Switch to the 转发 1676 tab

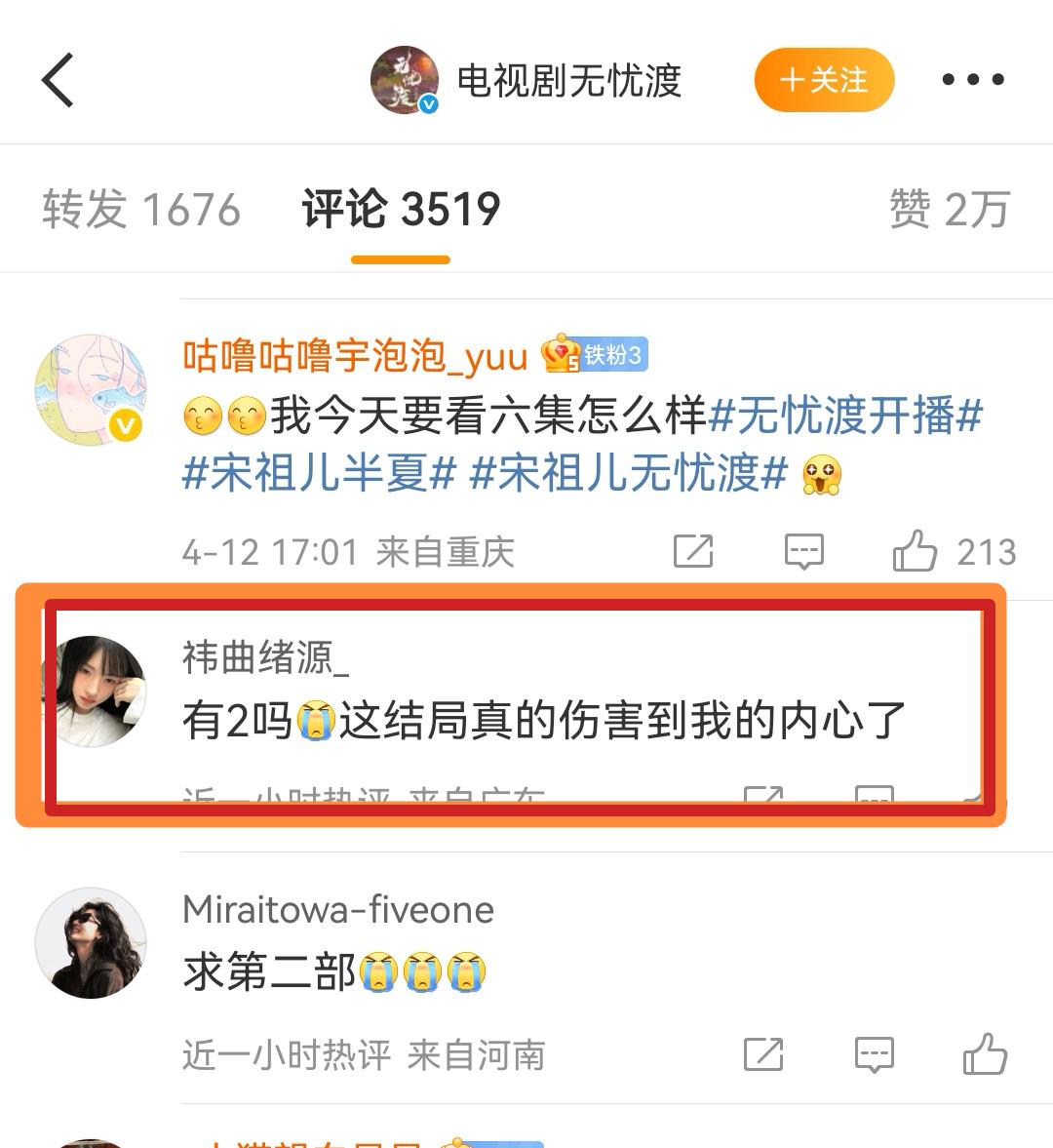click(141, 210)
